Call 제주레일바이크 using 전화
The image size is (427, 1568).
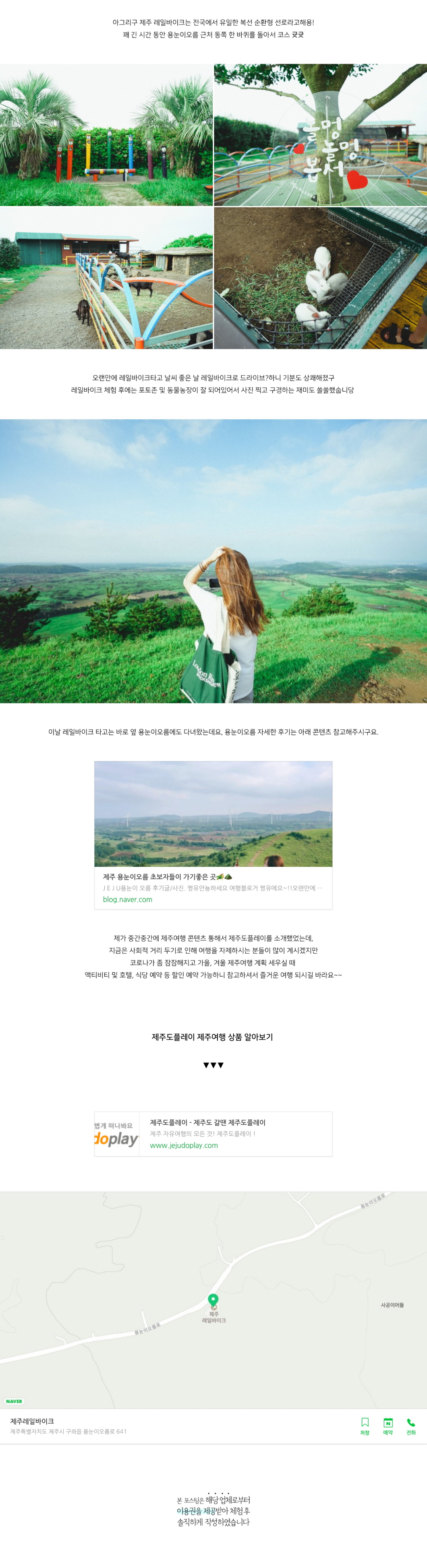pos(410,1426)
